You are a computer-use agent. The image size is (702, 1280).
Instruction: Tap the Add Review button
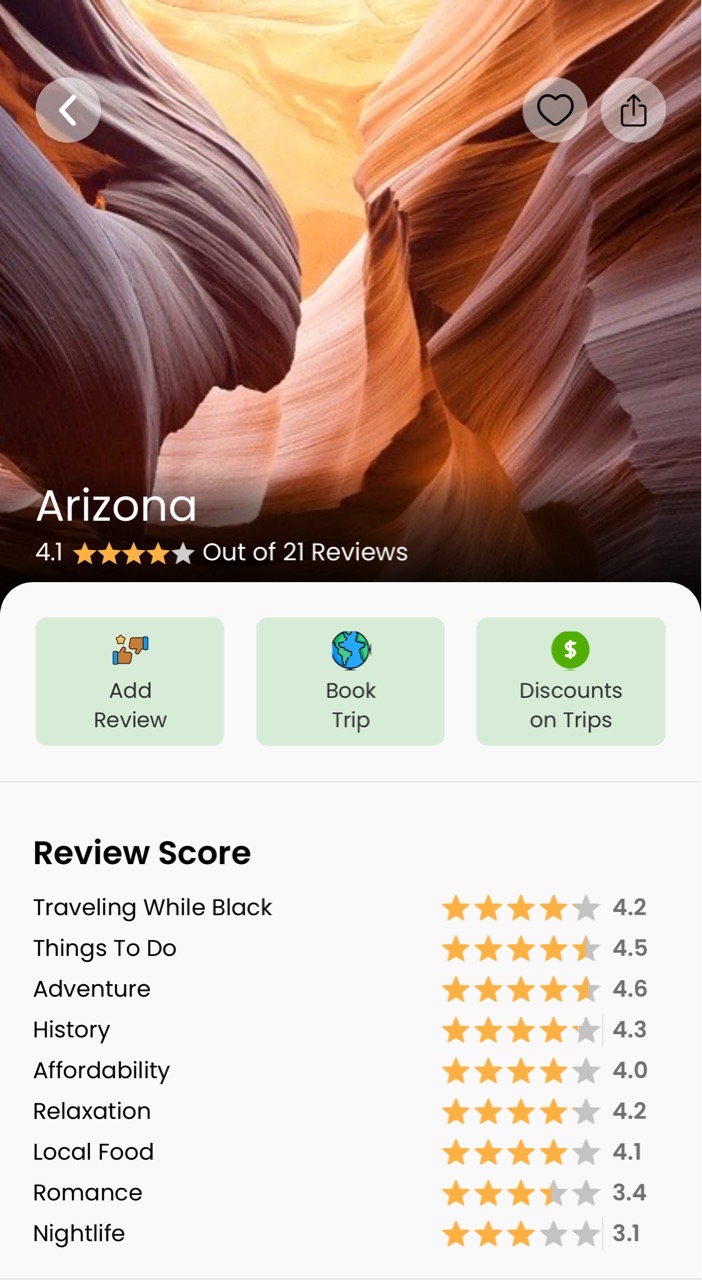pos(130,681)
